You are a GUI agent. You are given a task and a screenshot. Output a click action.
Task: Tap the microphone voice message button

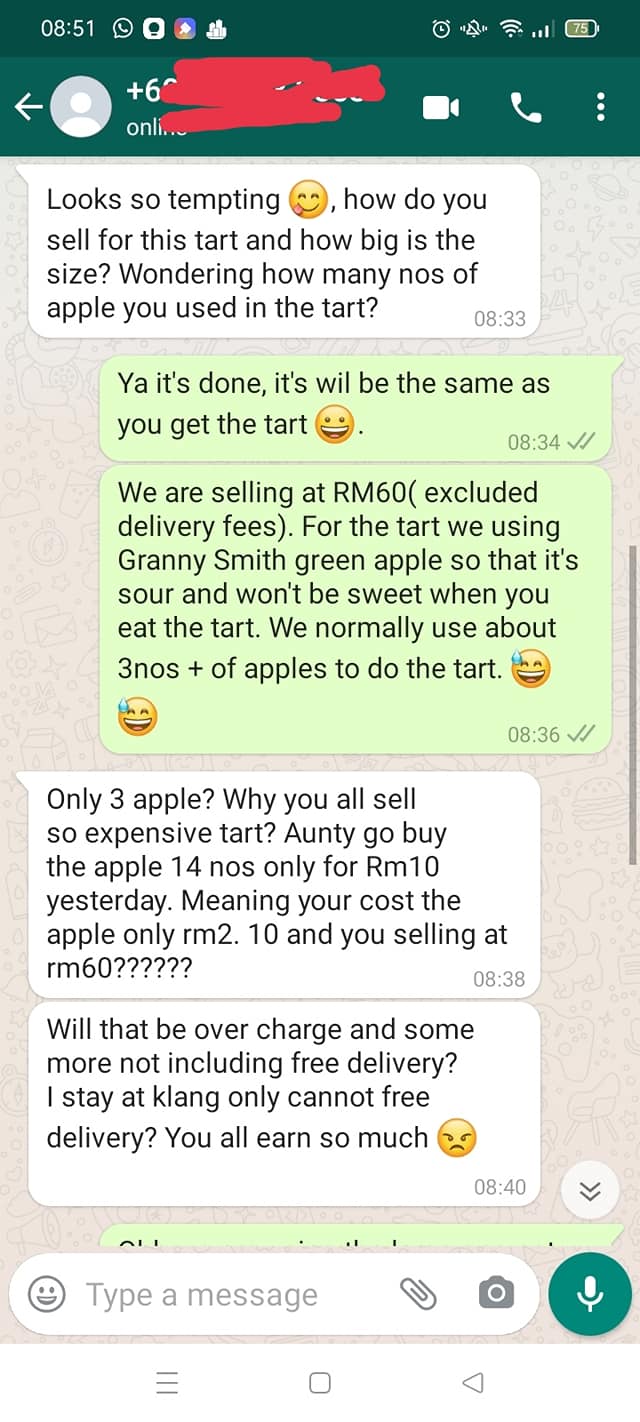coord(590,1294)
